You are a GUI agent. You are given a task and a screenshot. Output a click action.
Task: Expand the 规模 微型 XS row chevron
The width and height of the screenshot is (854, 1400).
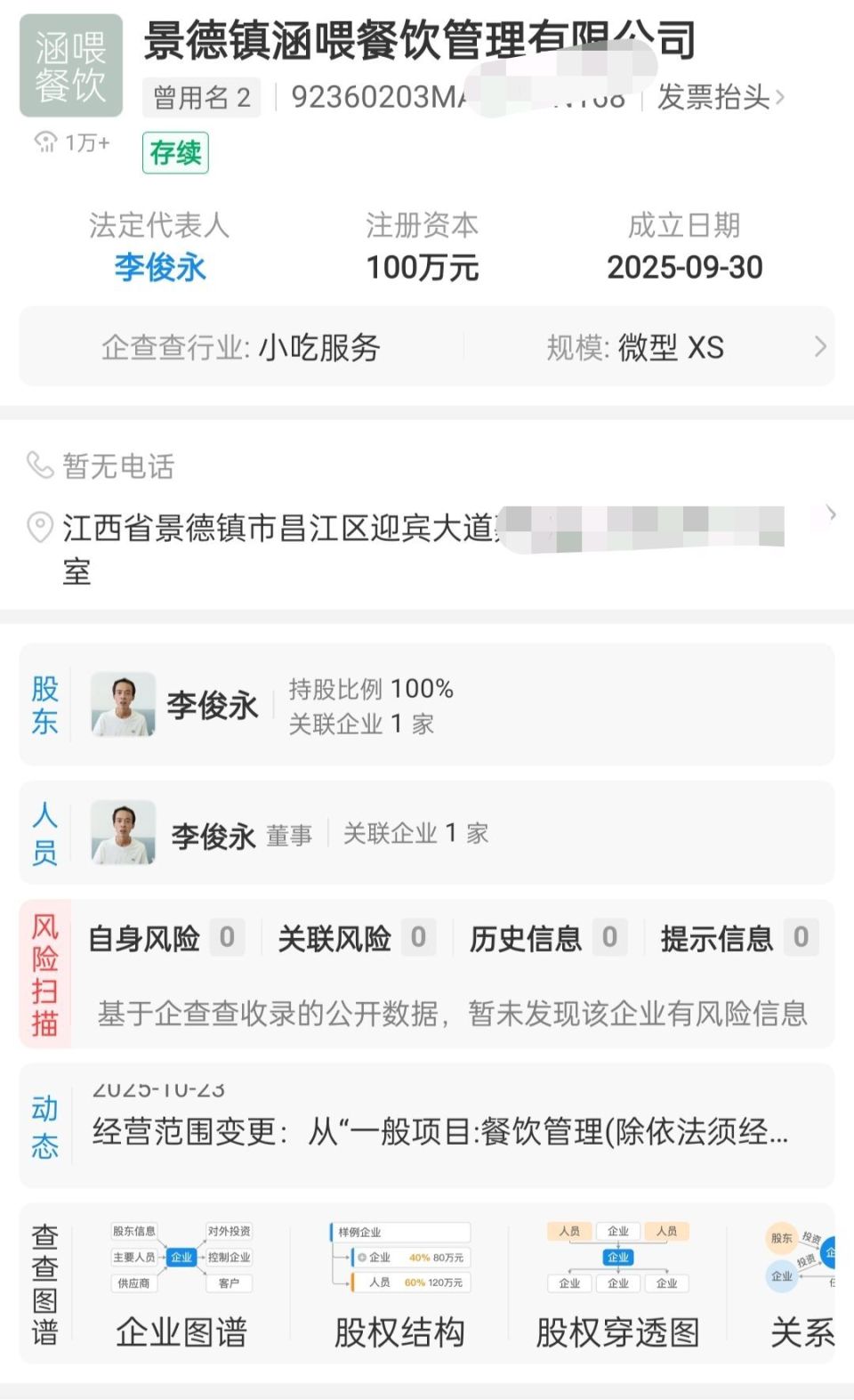pyautogui.click(x=820, y=347)
